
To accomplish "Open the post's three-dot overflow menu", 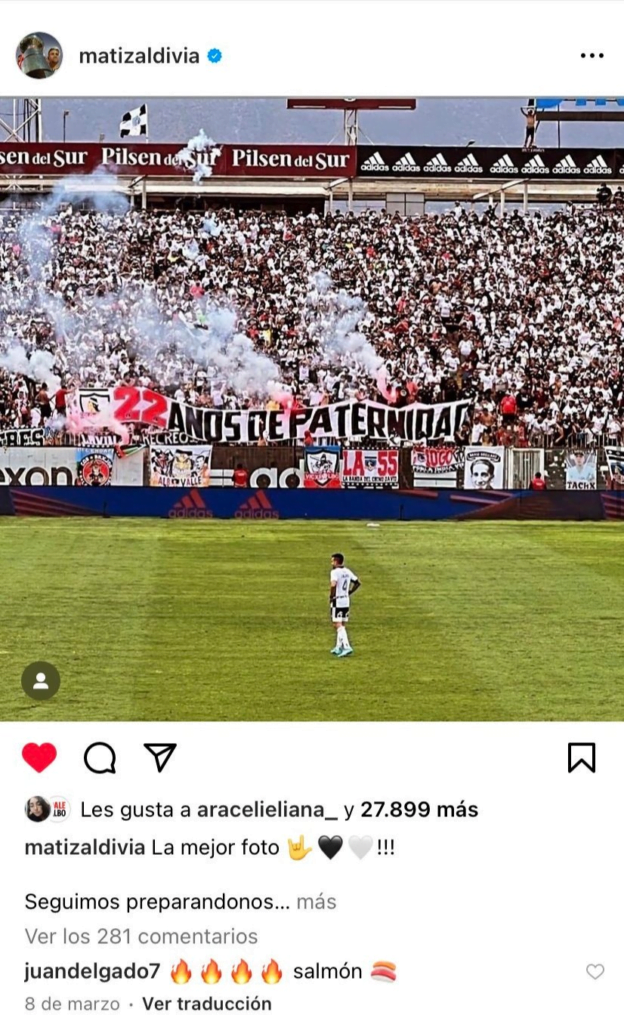I will (592, 56).
